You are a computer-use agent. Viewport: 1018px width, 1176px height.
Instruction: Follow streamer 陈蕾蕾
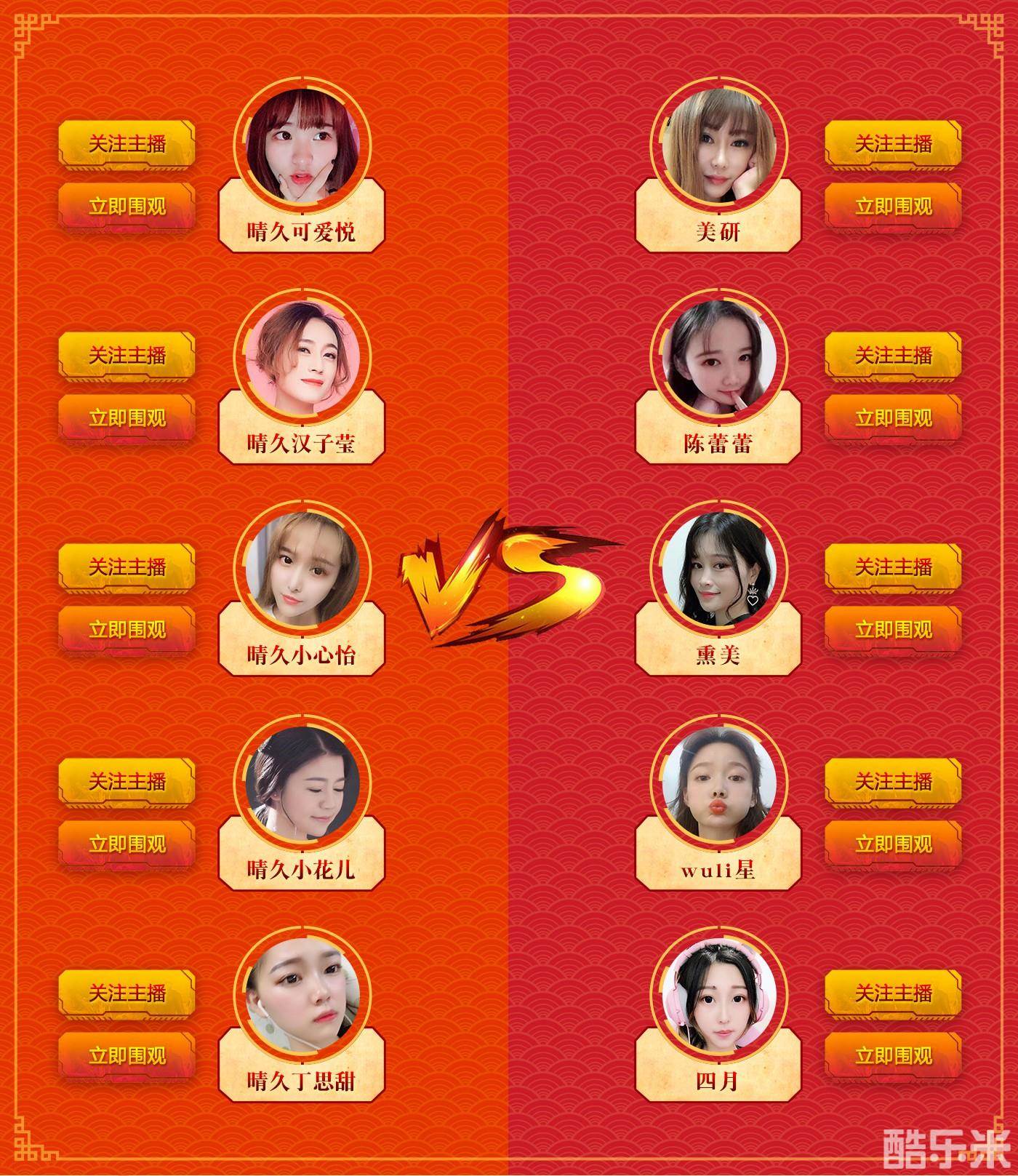893,355
